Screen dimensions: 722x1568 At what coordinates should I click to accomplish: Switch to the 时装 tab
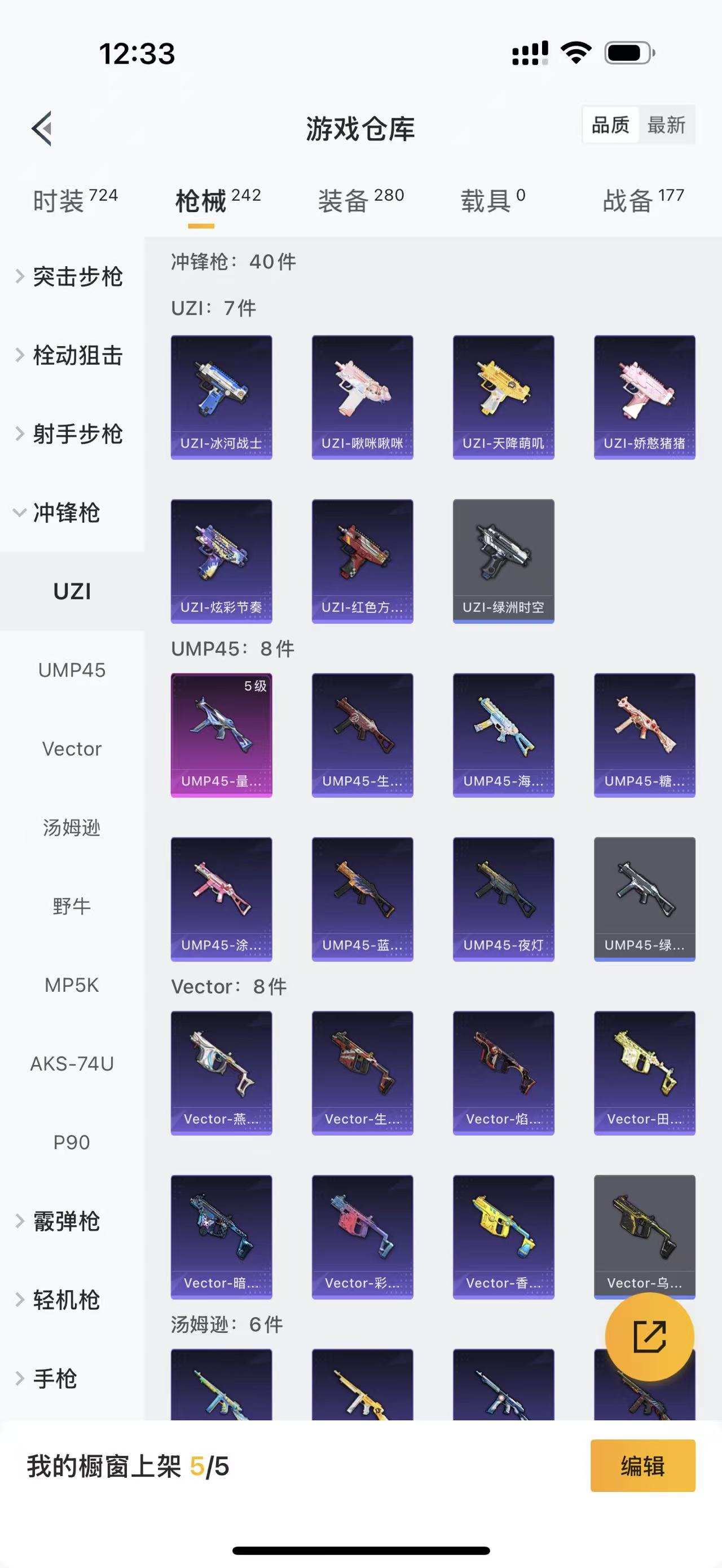pos(75,200)
